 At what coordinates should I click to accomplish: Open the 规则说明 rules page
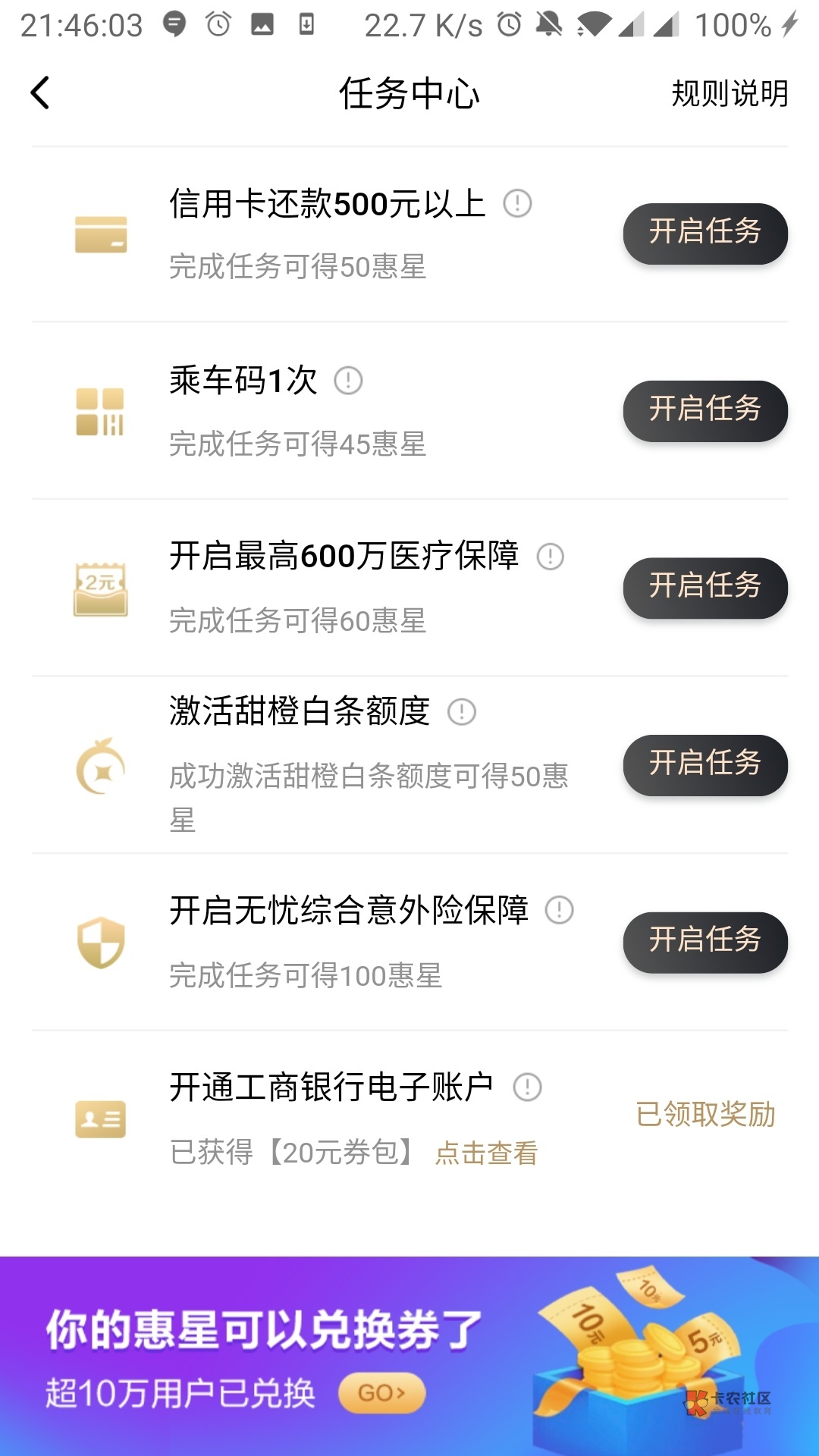[x=730, y=94]
